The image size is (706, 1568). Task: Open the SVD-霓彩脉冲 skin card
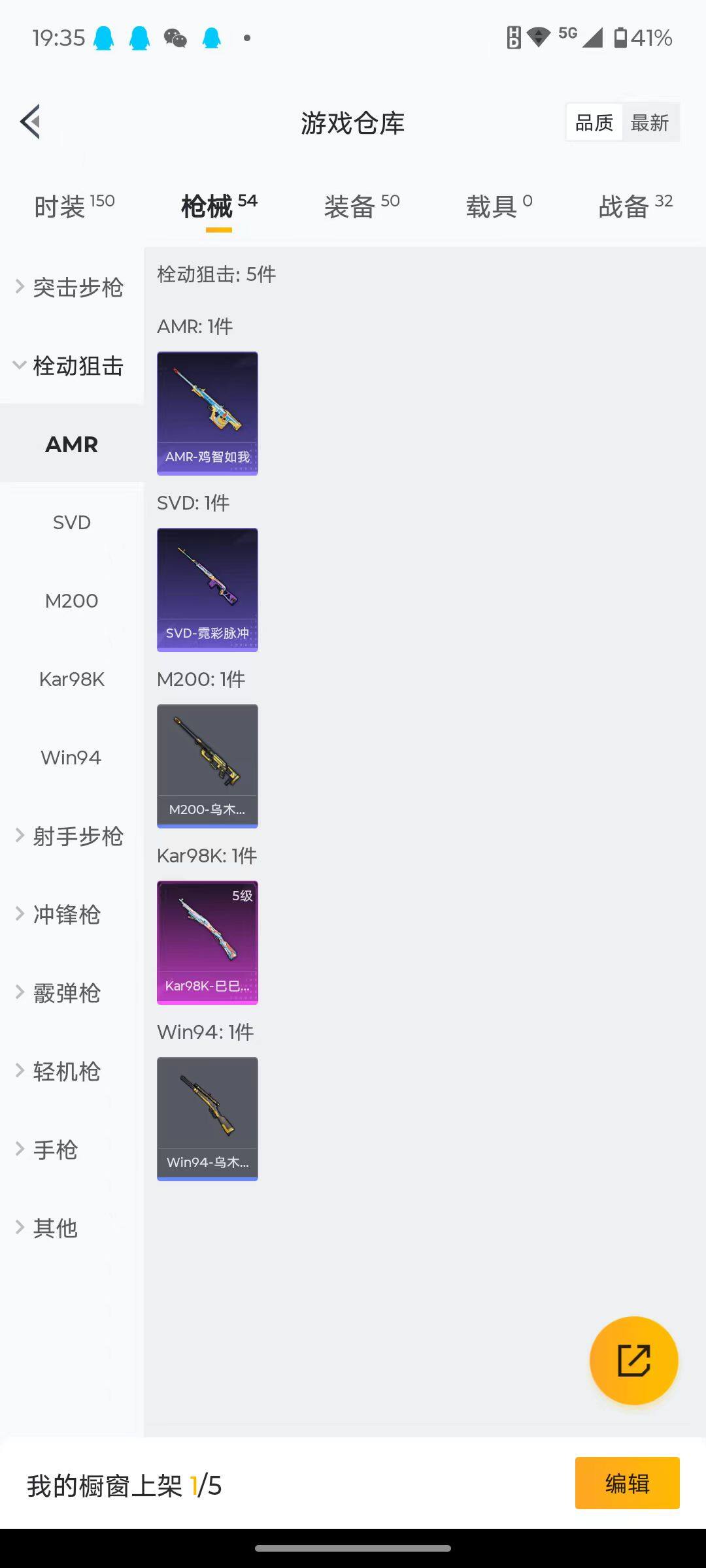point(207,589)
